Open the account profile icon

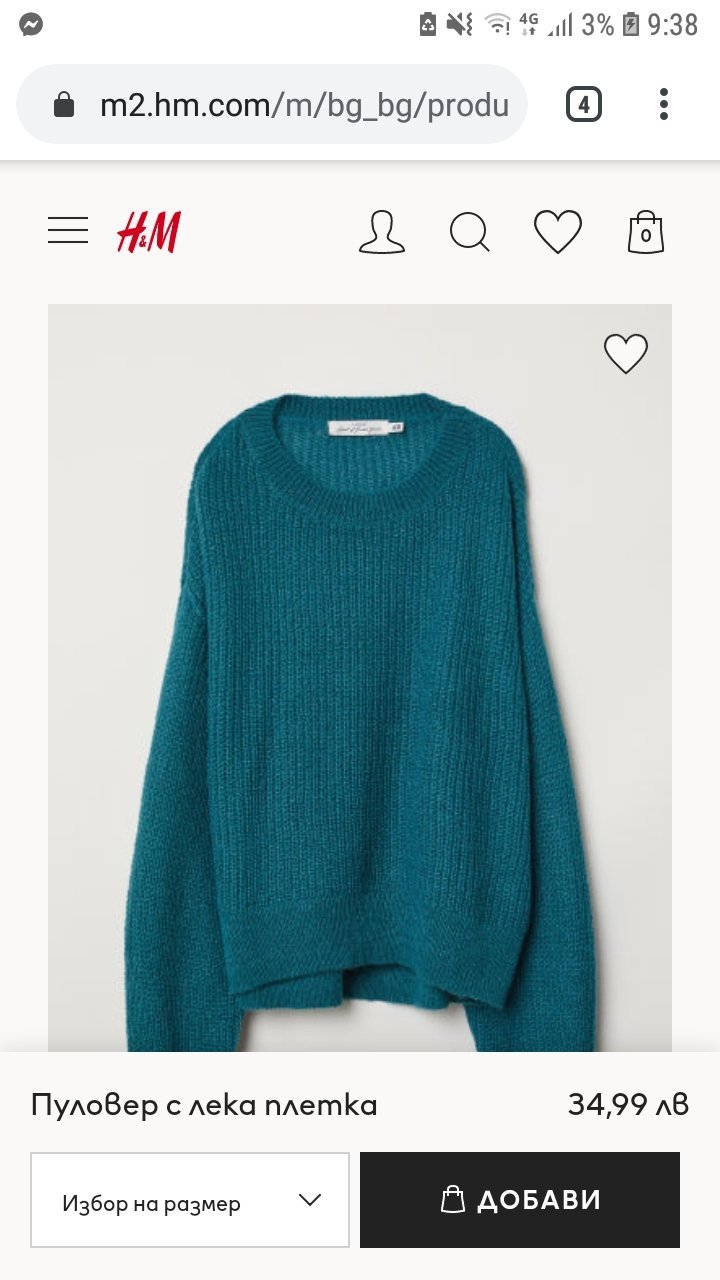click(x=381, y=232)
